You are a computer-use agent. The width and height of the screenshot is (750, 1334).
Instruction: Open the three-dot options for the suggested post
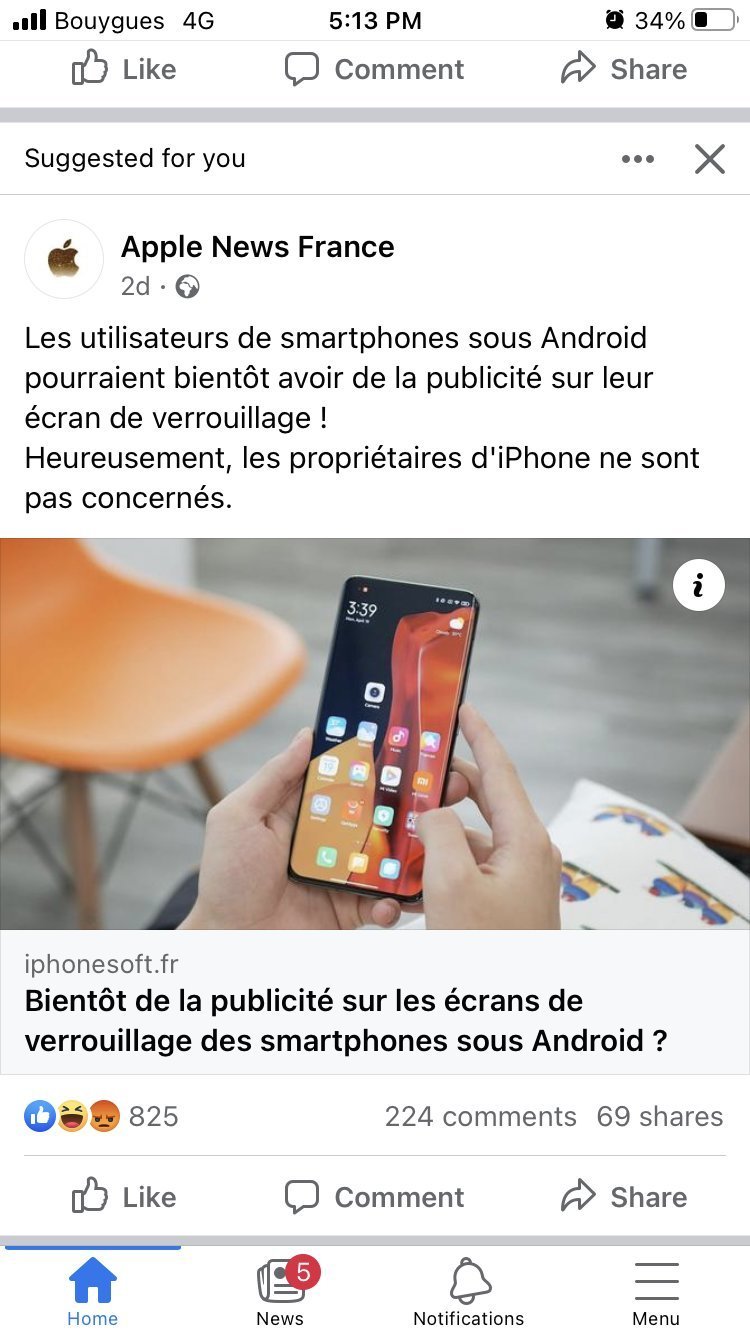coord(637,159)
